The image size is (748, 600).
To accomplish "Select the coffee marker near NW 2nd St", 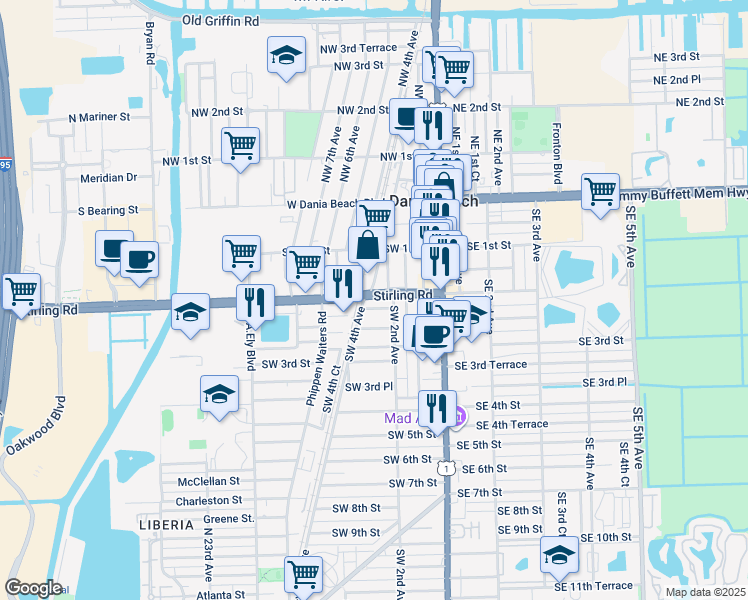I will 407,117.
